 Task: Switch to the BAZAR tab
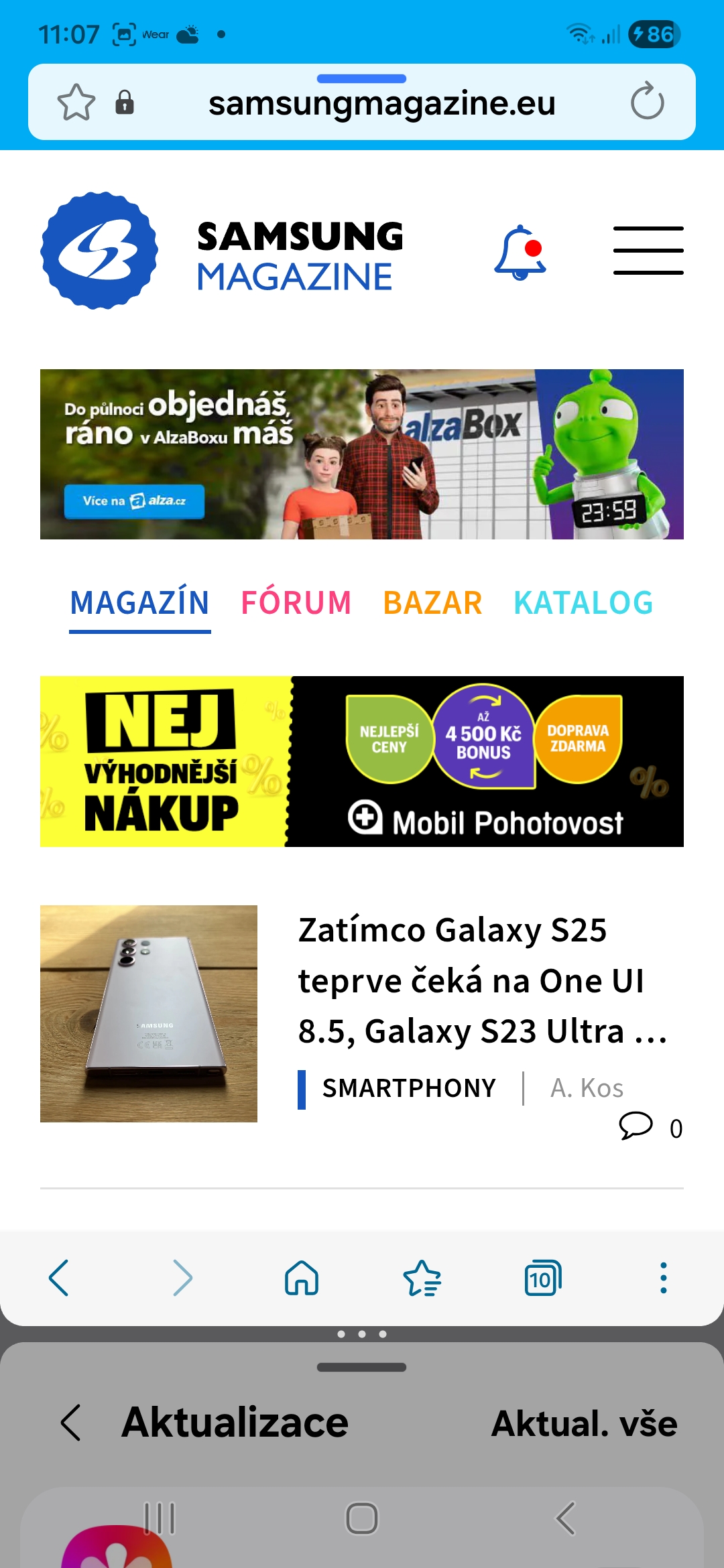tap(432, 602)
